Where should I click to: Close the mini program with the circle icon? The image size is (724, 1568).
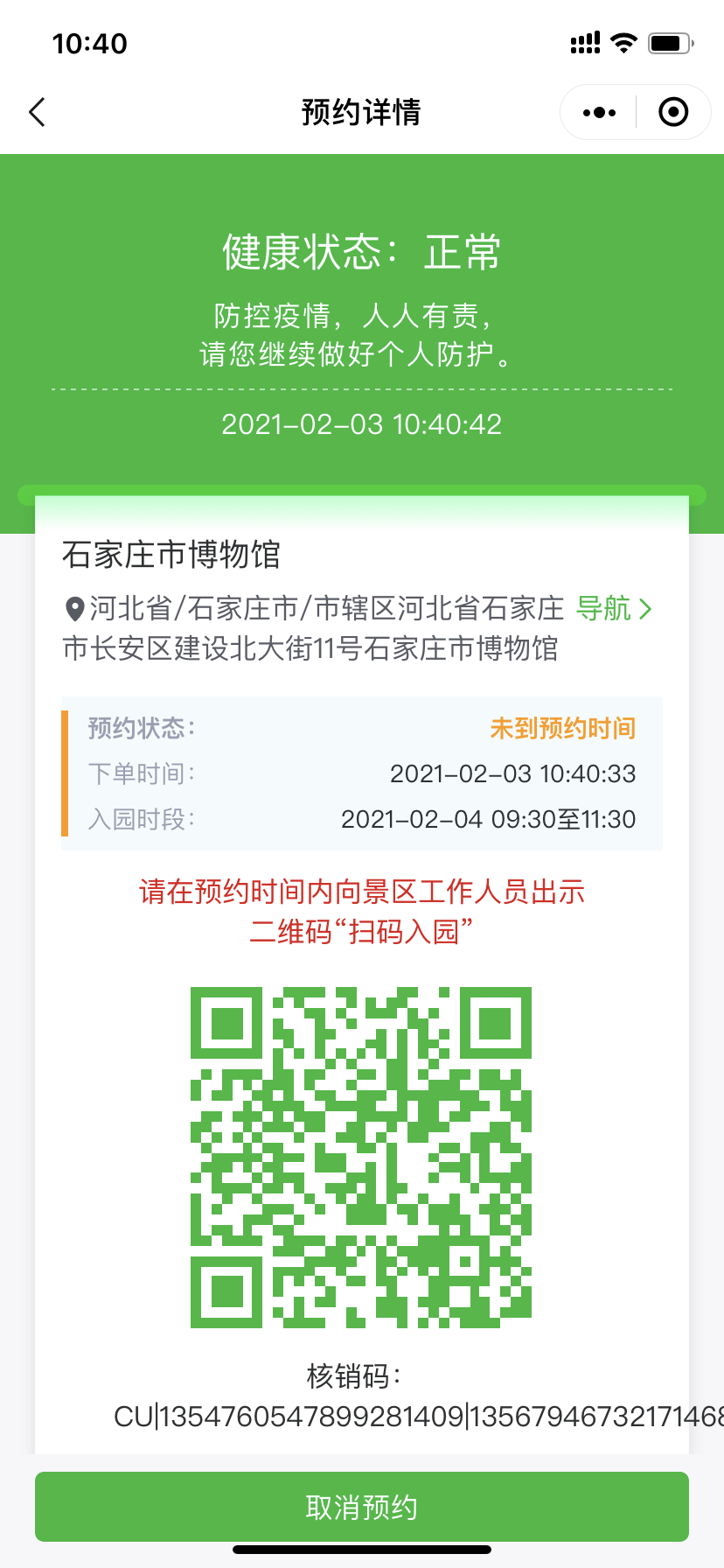tap(672, 112)
